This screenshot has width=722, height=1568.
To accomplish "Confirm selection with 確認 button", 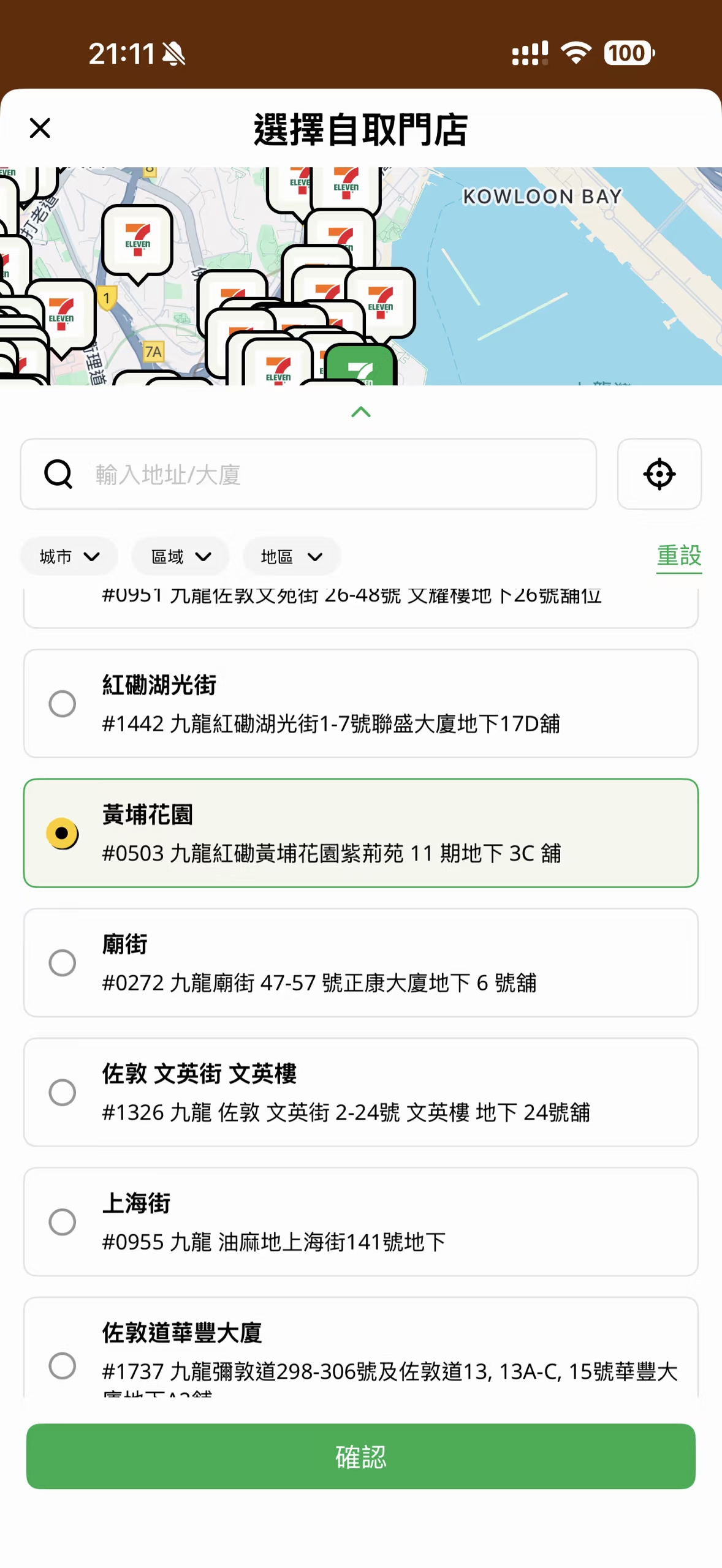I will click(x=360, y=1456).
